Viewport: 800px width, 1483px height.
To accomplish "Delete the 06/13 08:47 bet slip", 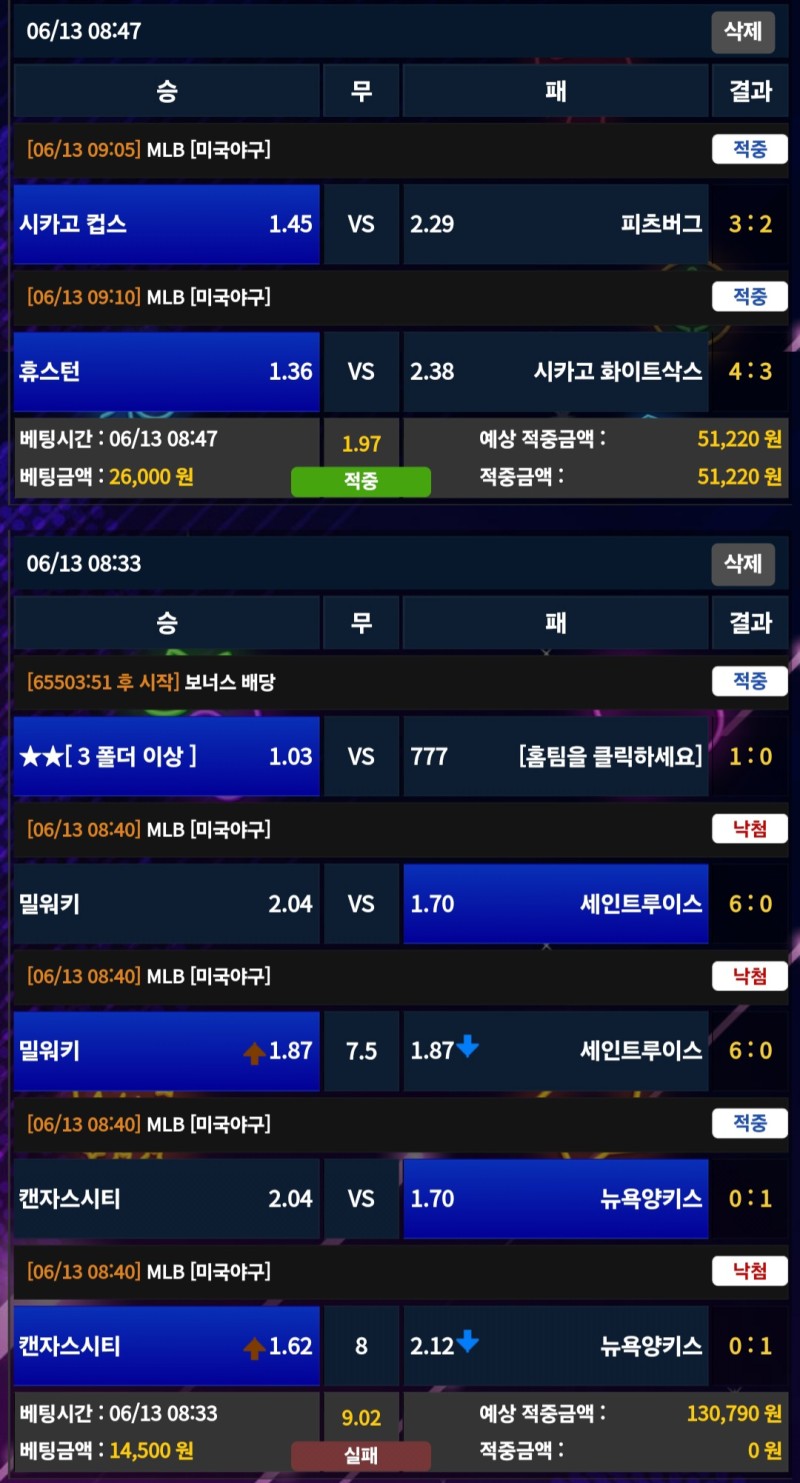I will [x=742, y=32].
